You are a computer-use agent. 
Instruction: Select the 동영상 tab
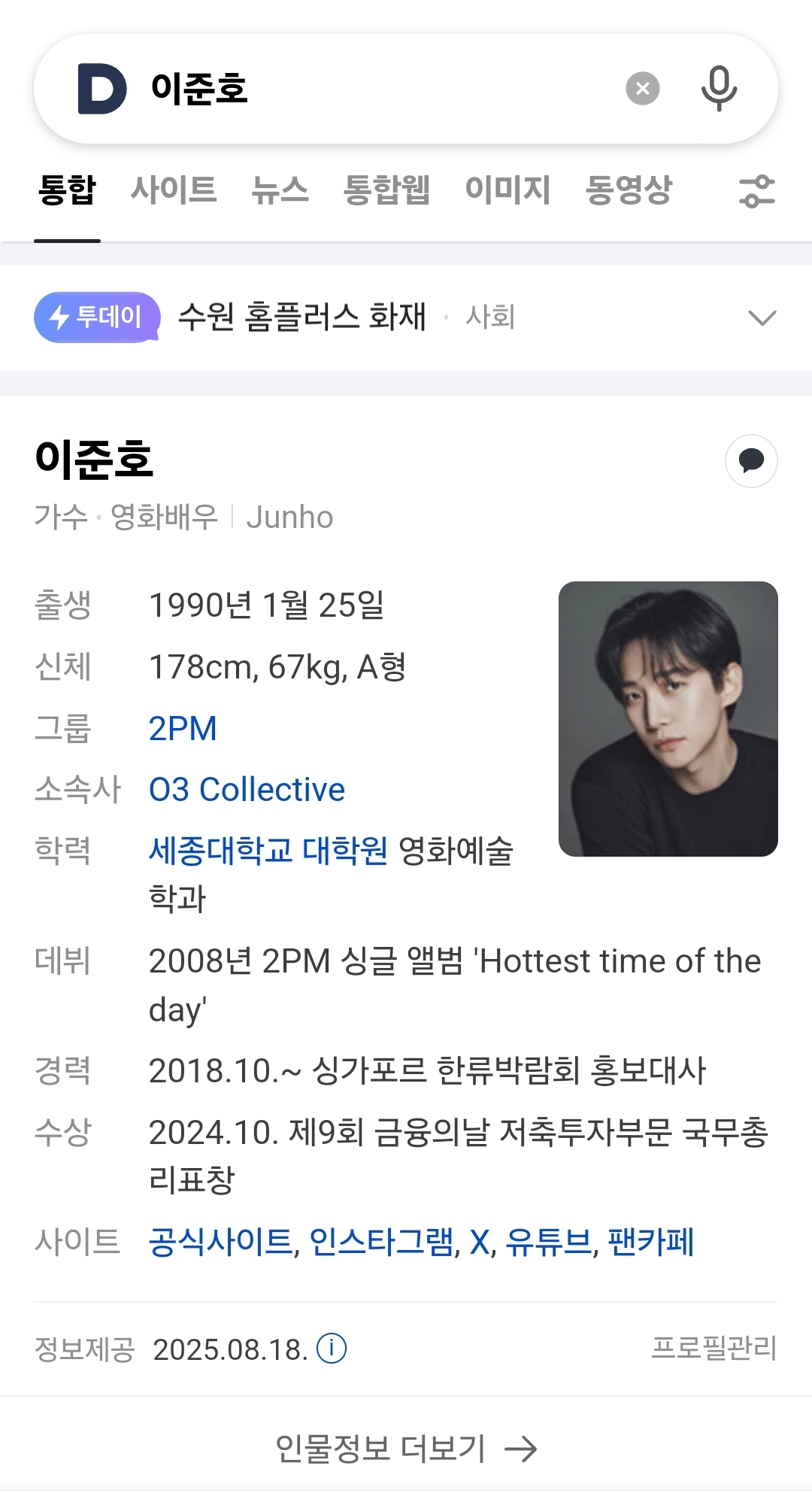tap(629, 190)
